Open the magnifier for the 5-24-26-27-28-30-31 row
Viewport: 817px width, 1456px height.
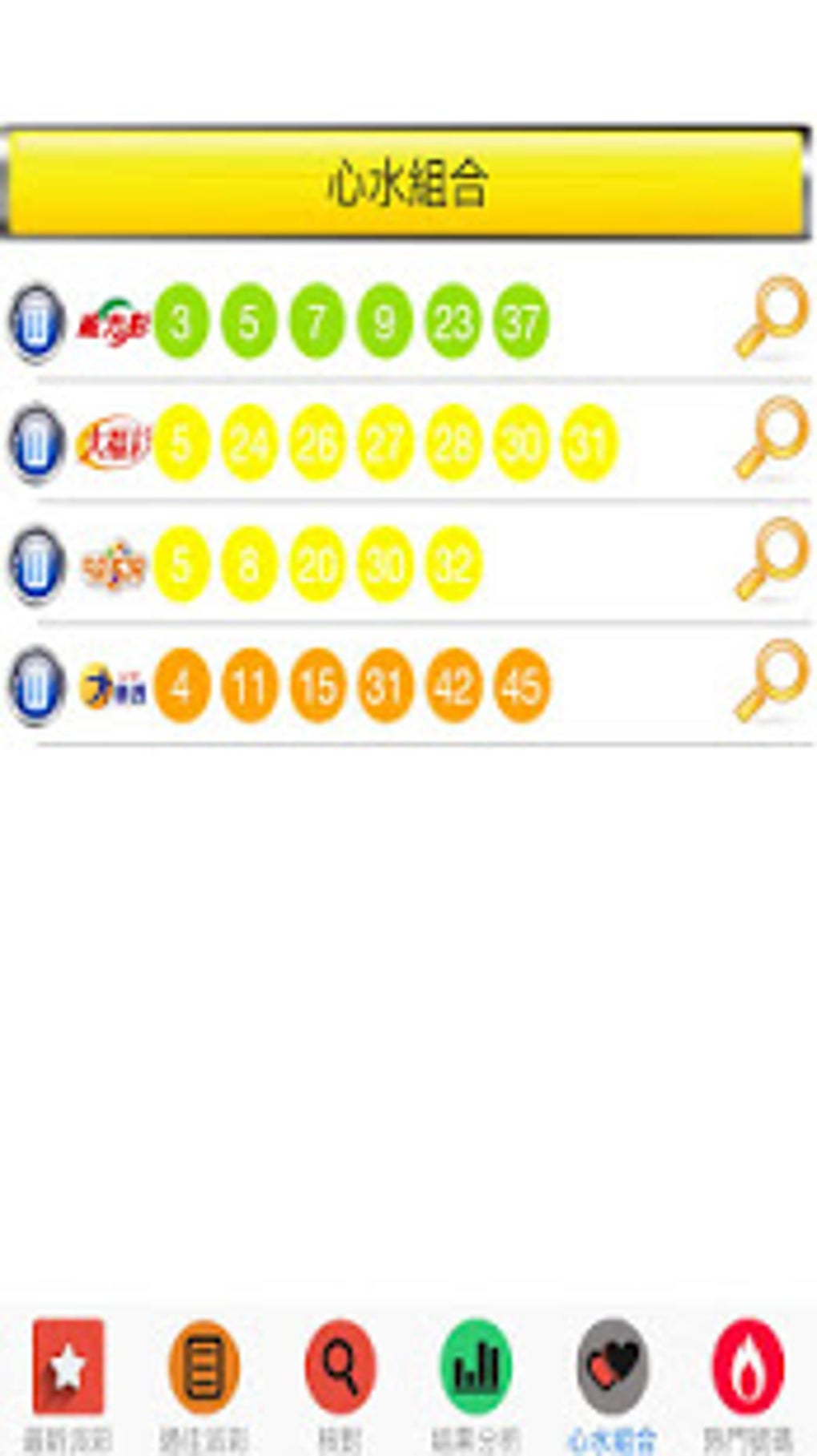[x=771, y=438]
